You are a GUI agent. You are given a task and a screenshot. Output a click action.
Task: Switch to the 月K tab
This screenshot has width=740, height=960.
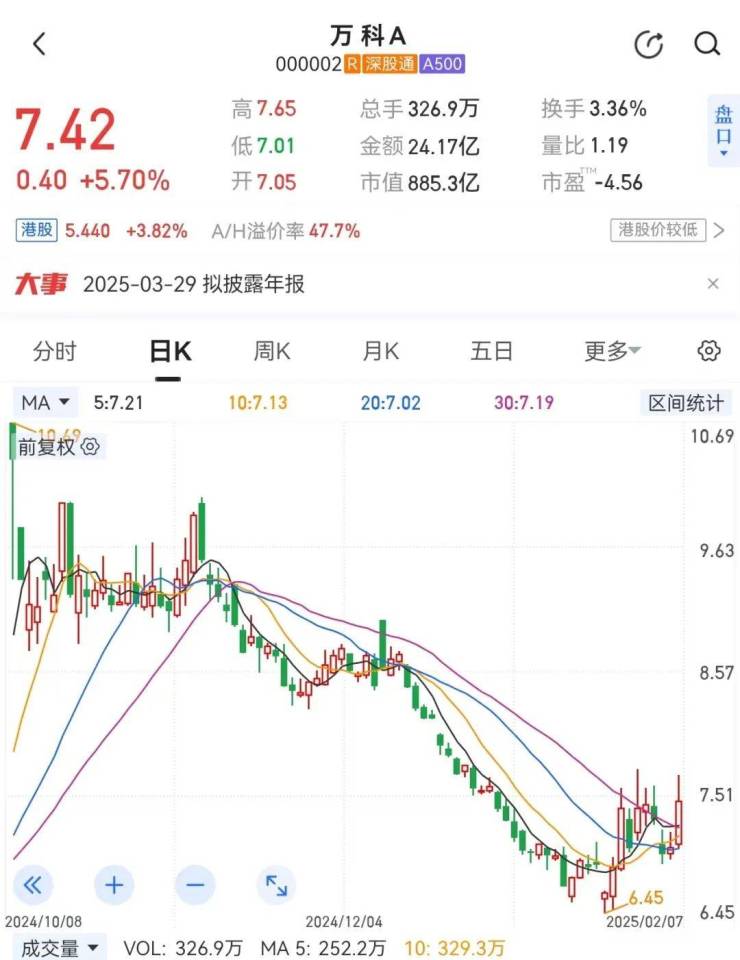tap(380, 351)
